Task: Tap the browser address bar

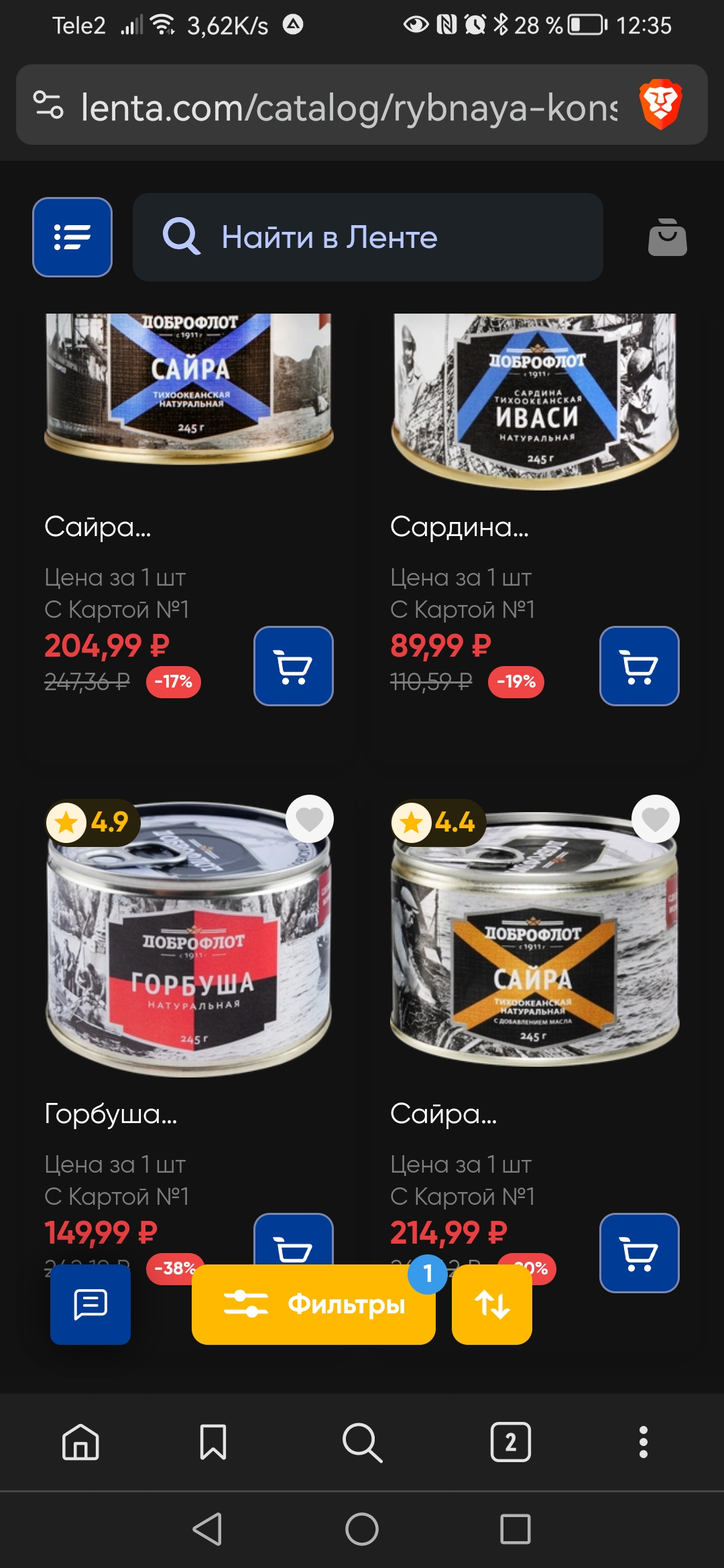Action: [349, 107]
